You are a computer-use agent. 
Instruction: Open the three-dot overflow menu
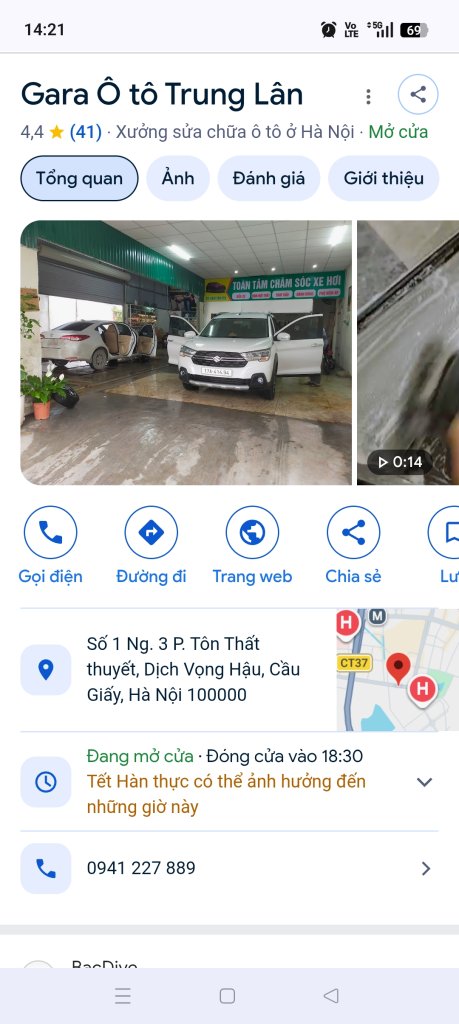click(x=368, y=97)
